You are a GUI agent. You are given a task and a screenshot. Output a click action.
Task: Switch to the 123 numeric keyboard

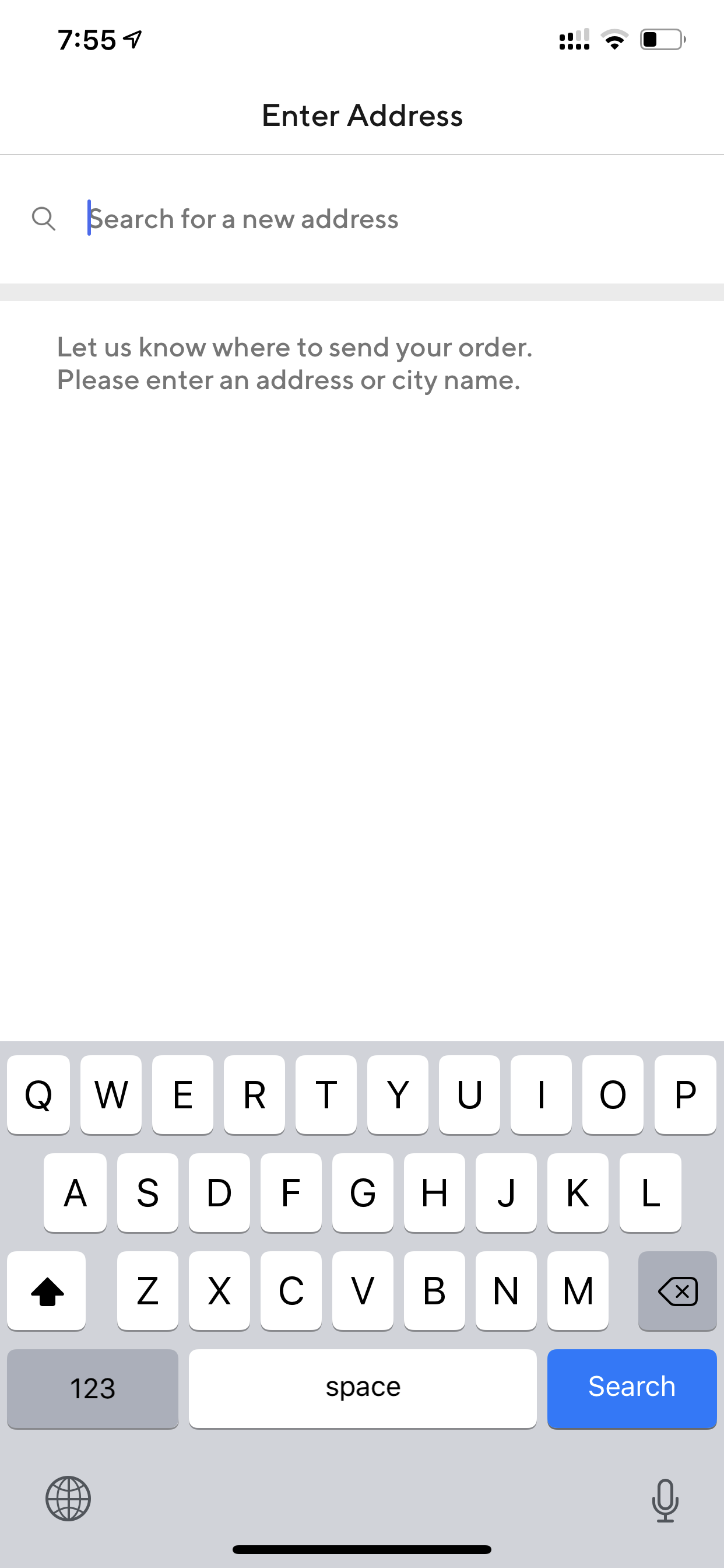[93, 1388]
